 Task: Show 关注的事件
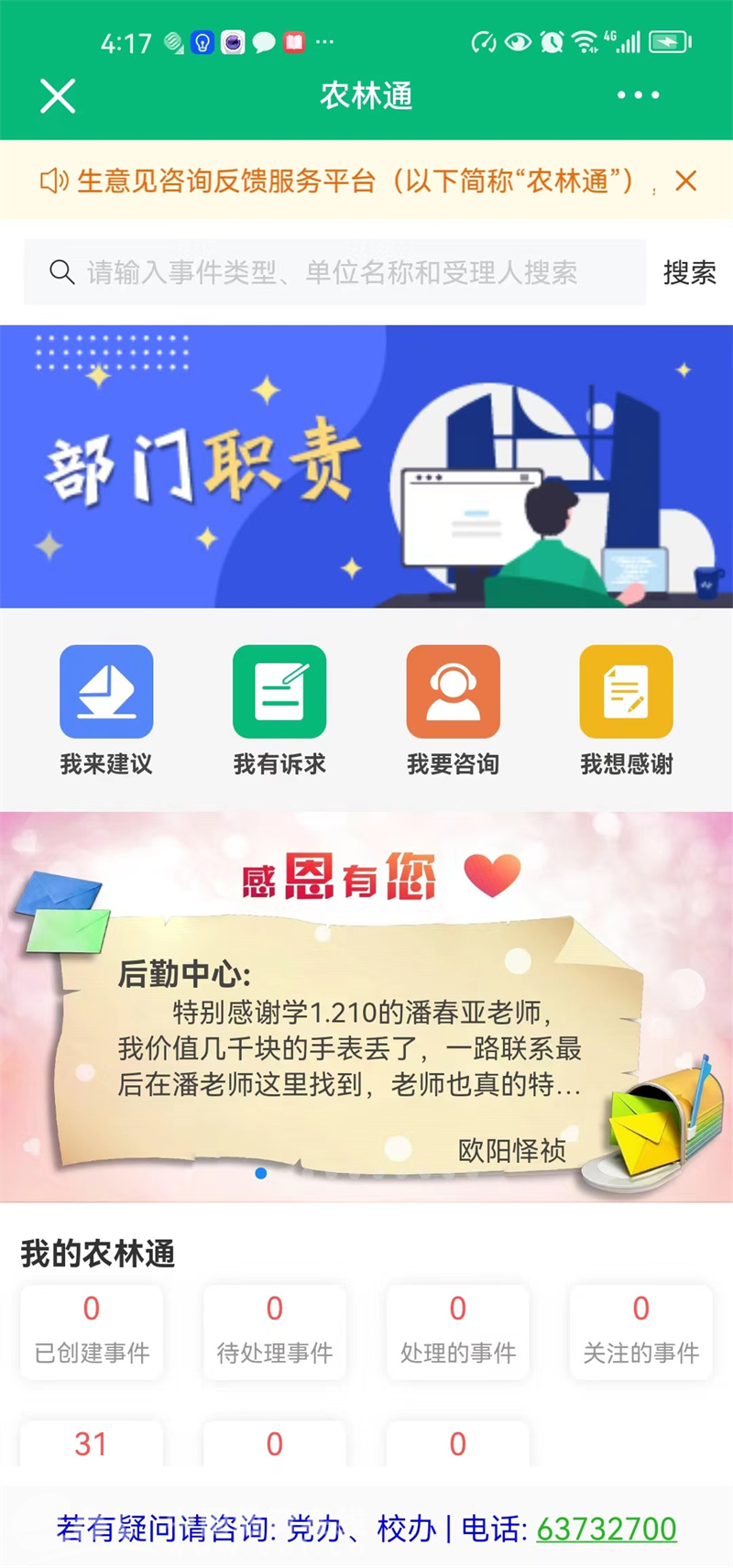pos(641,1332)
